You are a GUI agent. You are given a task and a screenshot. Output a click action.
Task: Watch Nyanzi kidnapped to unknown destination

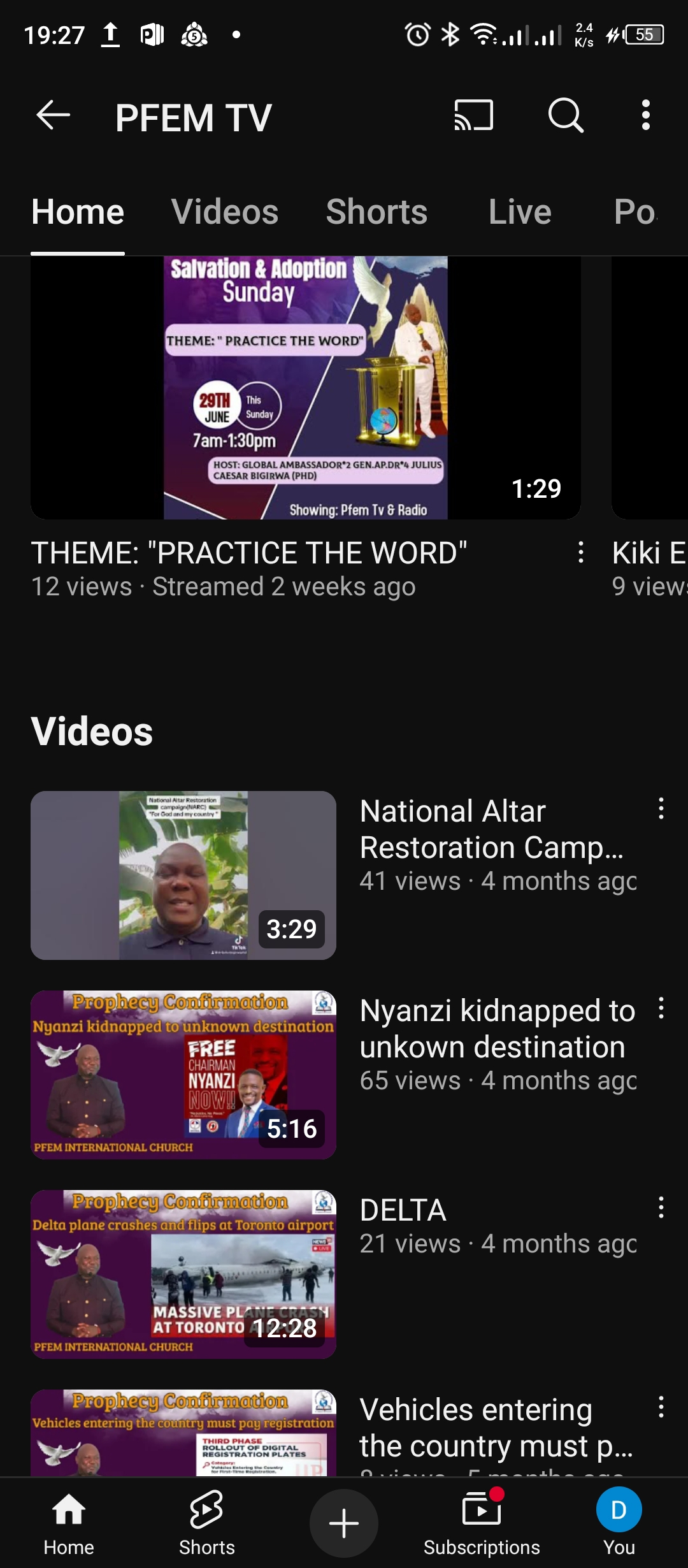(x=183, y=1075)
